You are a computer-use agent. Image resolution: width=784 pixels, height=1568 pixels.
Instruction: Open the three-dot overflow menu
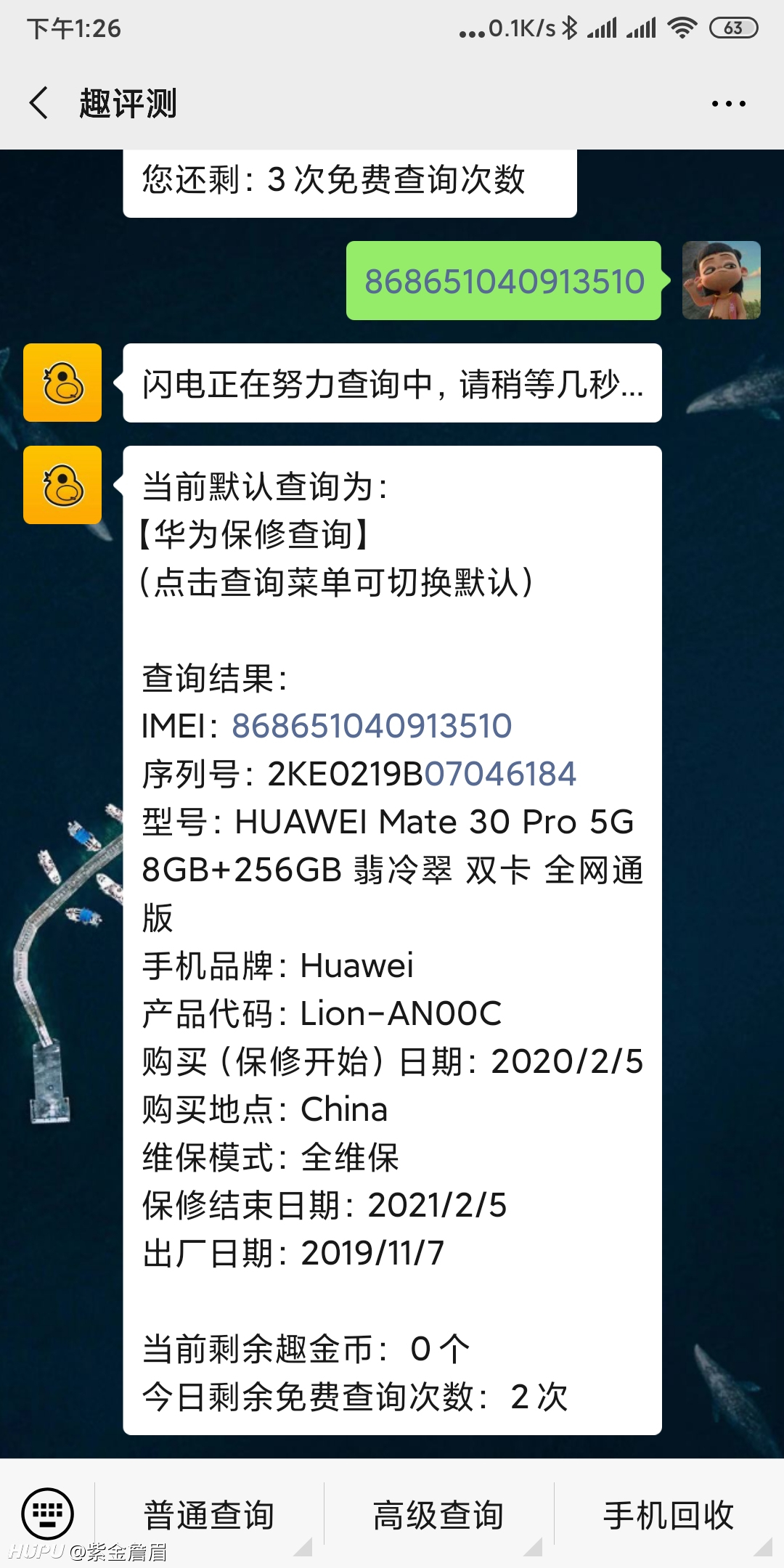(x=728, y=104)
